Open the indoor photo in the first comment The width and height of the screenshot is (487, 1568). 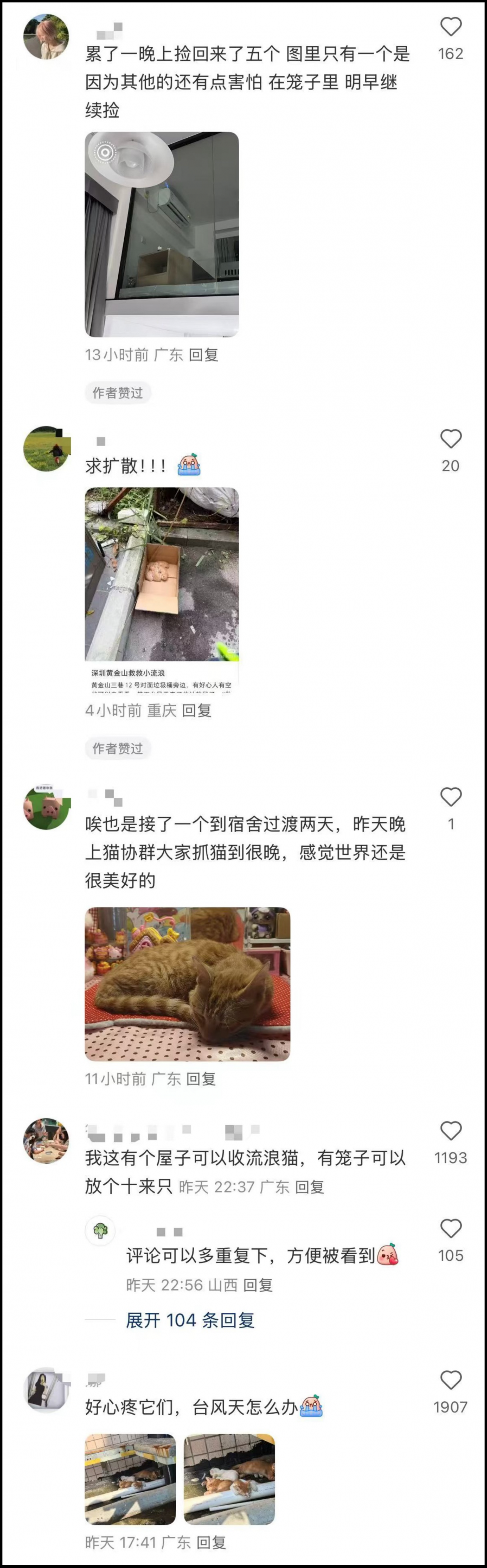click(162, 234)
